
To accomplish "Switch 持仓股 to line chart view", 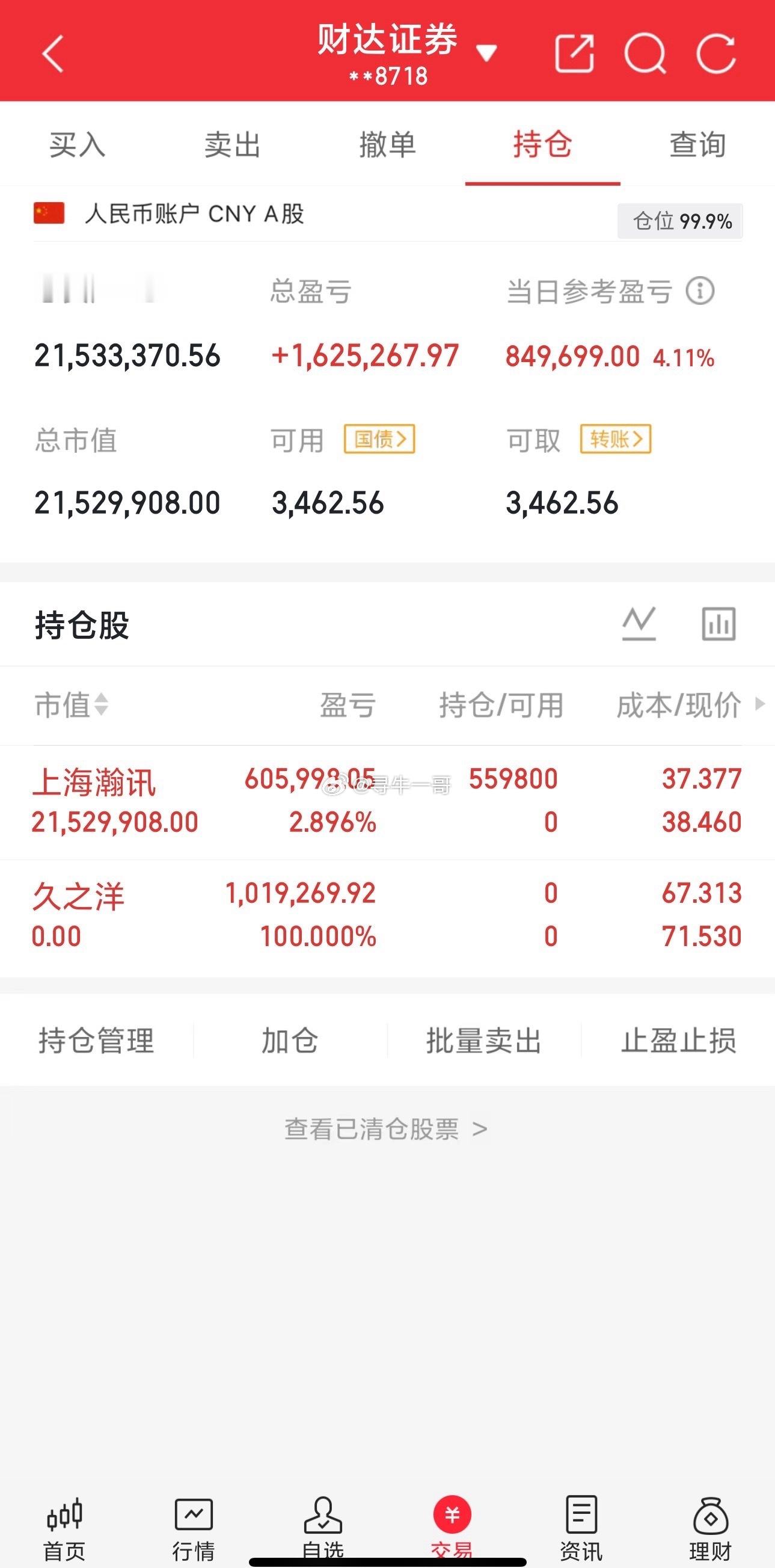I will tap(639, 624).
